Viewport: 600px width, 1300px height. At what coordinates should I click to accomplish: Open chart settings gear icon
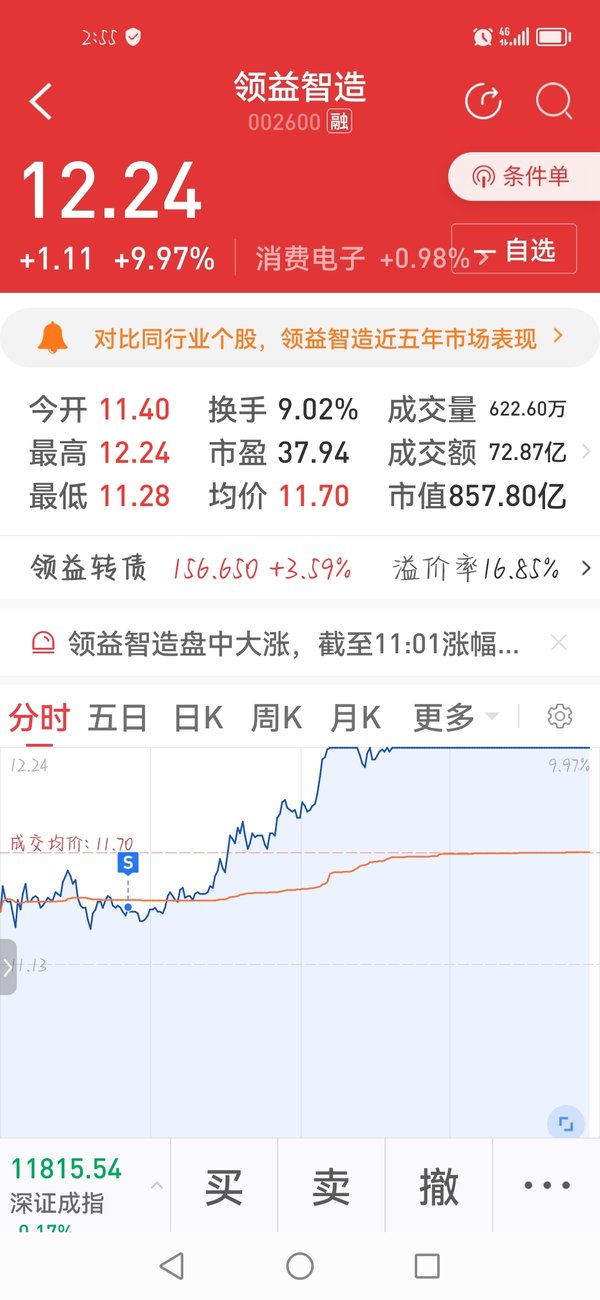coord(559,716)
